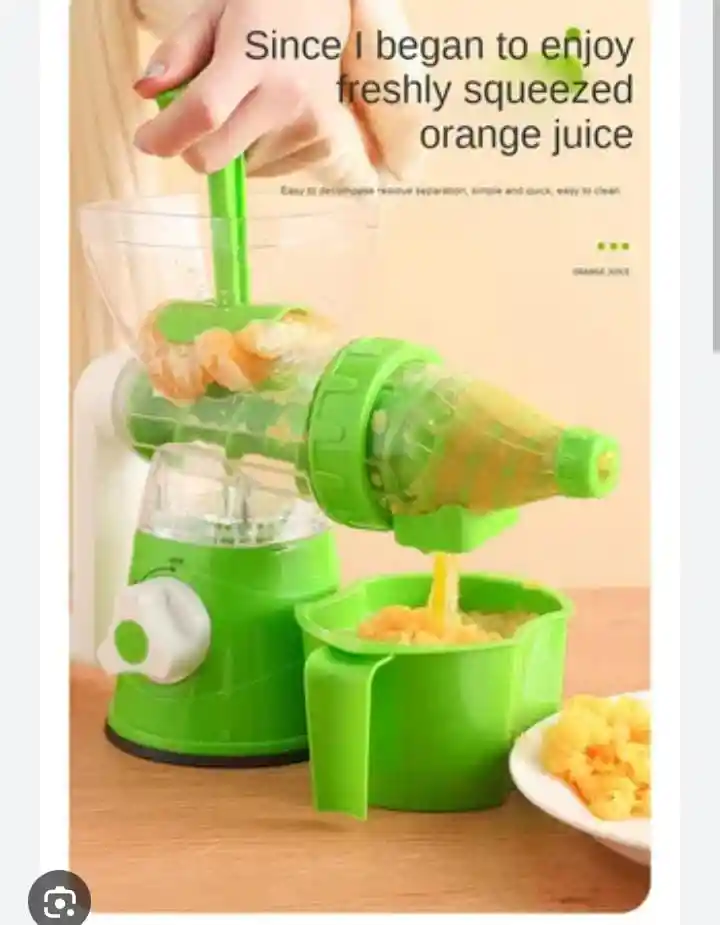
Task: Search this image with the Lens icon
Action: click(59, 903)
